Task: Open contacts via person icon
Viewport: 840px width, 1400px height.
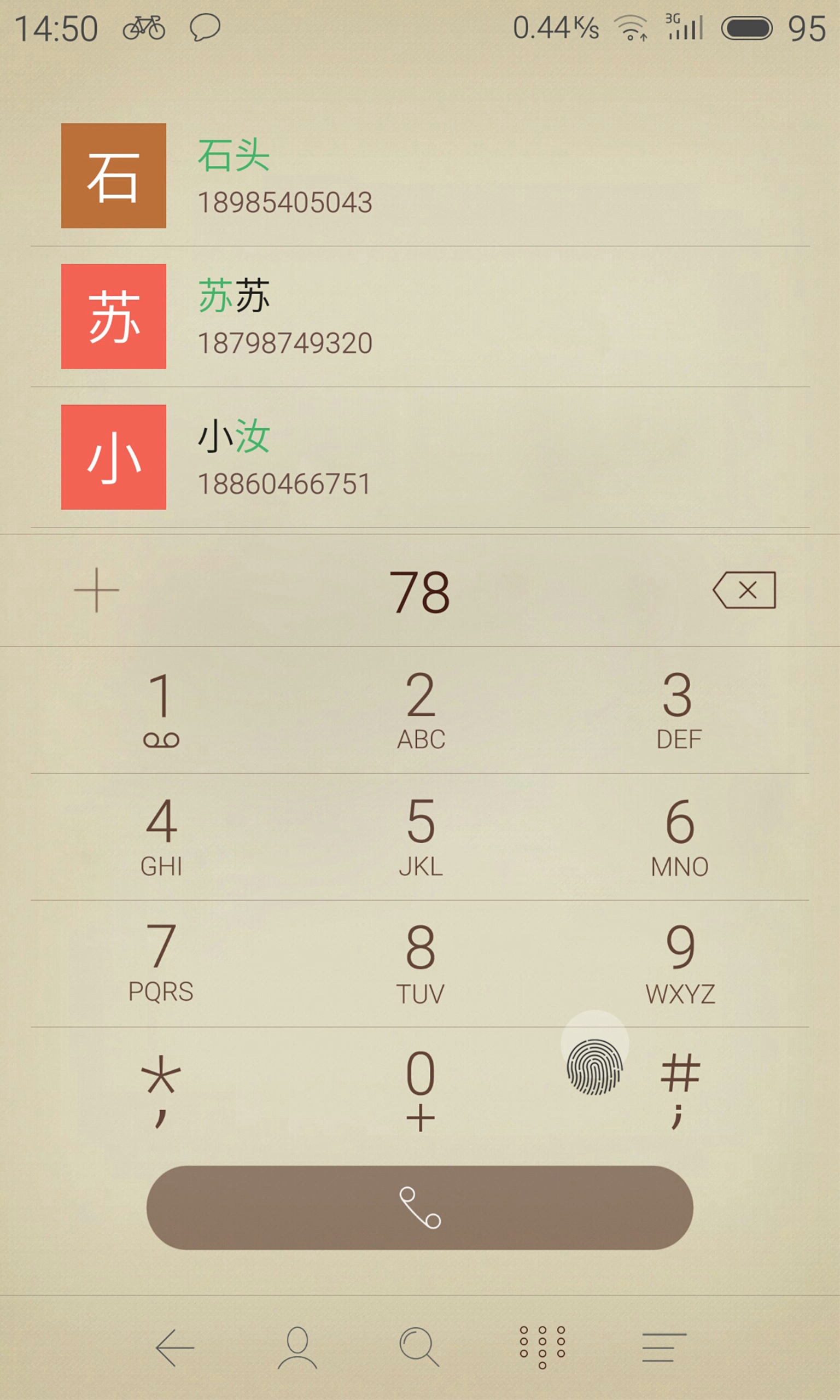Action: click(x=297, y=1347)
